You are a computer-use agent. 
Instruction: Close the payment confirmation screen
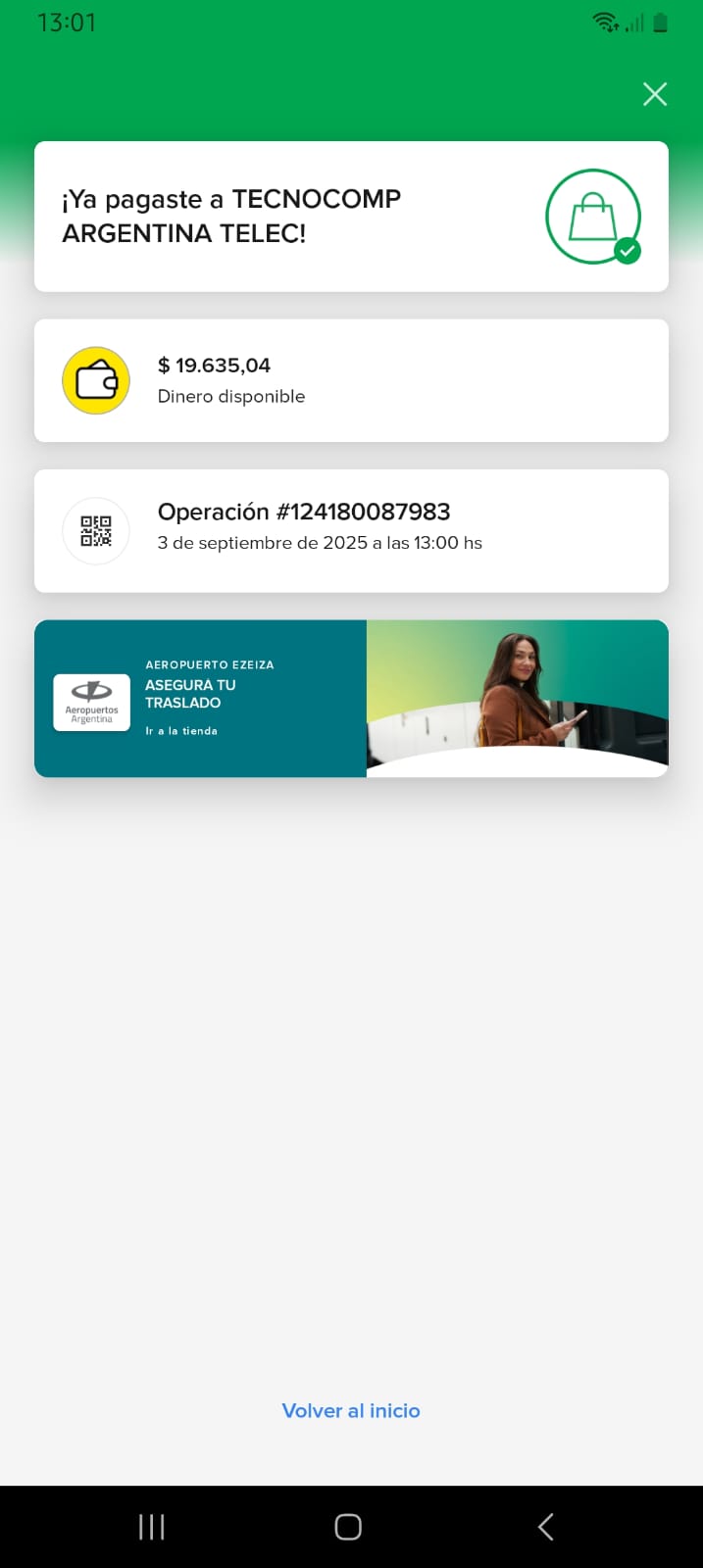point(654,94)
